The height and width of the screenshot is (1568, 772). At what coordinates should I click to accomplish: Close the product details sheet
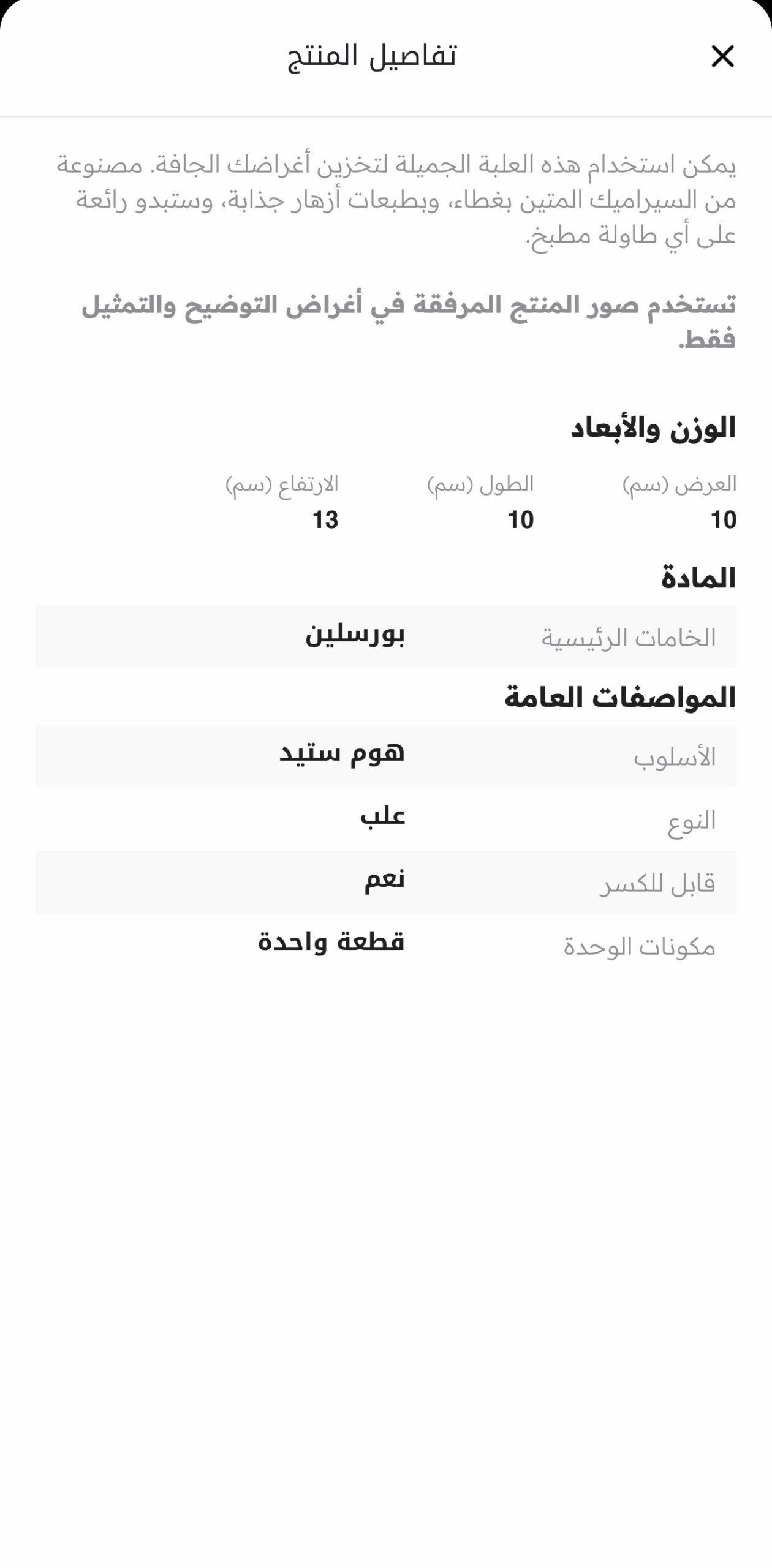722,56
